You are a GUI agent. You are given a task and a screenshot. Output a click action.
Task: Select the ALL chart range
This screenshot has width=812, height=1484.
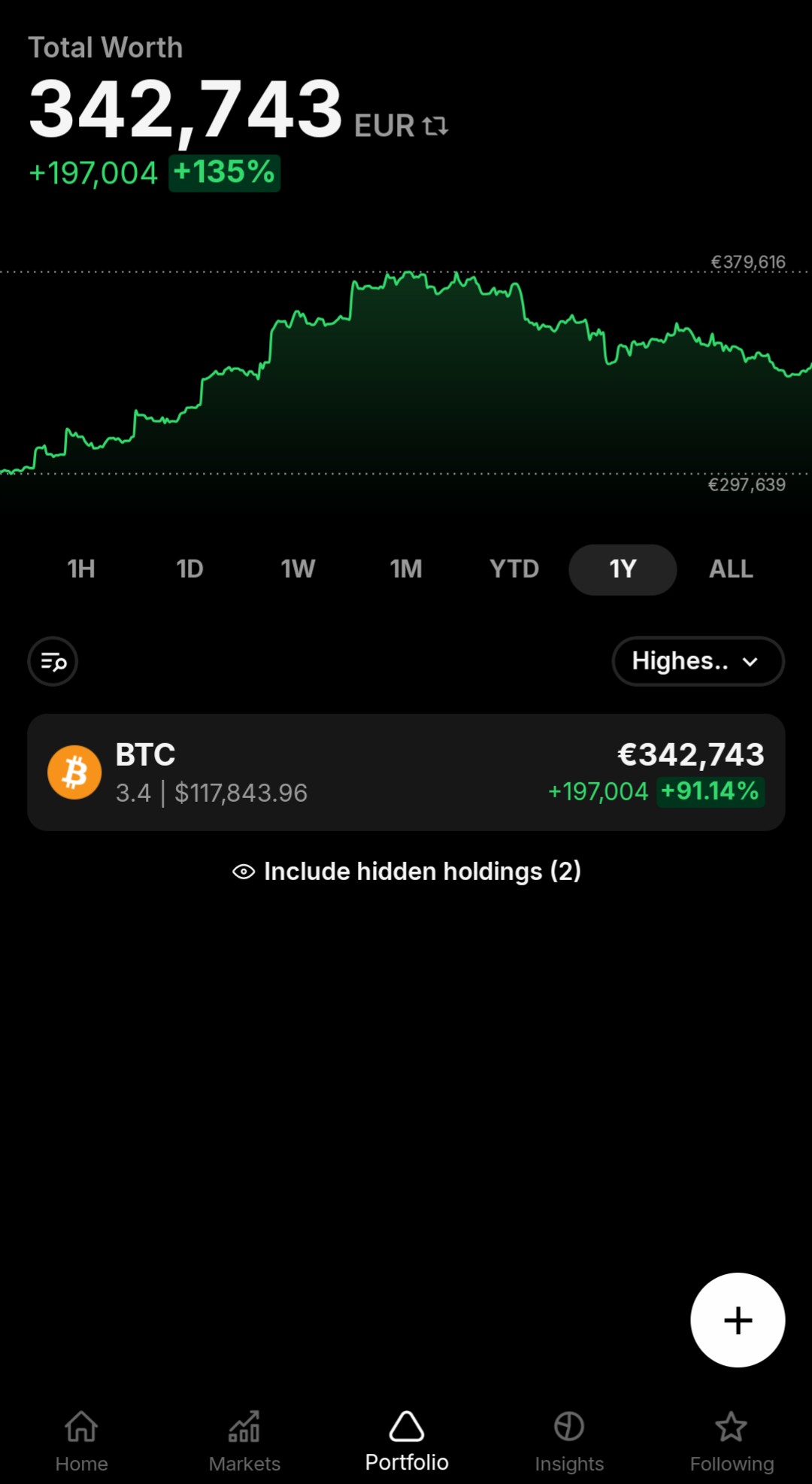pyautogui.click(x=731, y=569)
